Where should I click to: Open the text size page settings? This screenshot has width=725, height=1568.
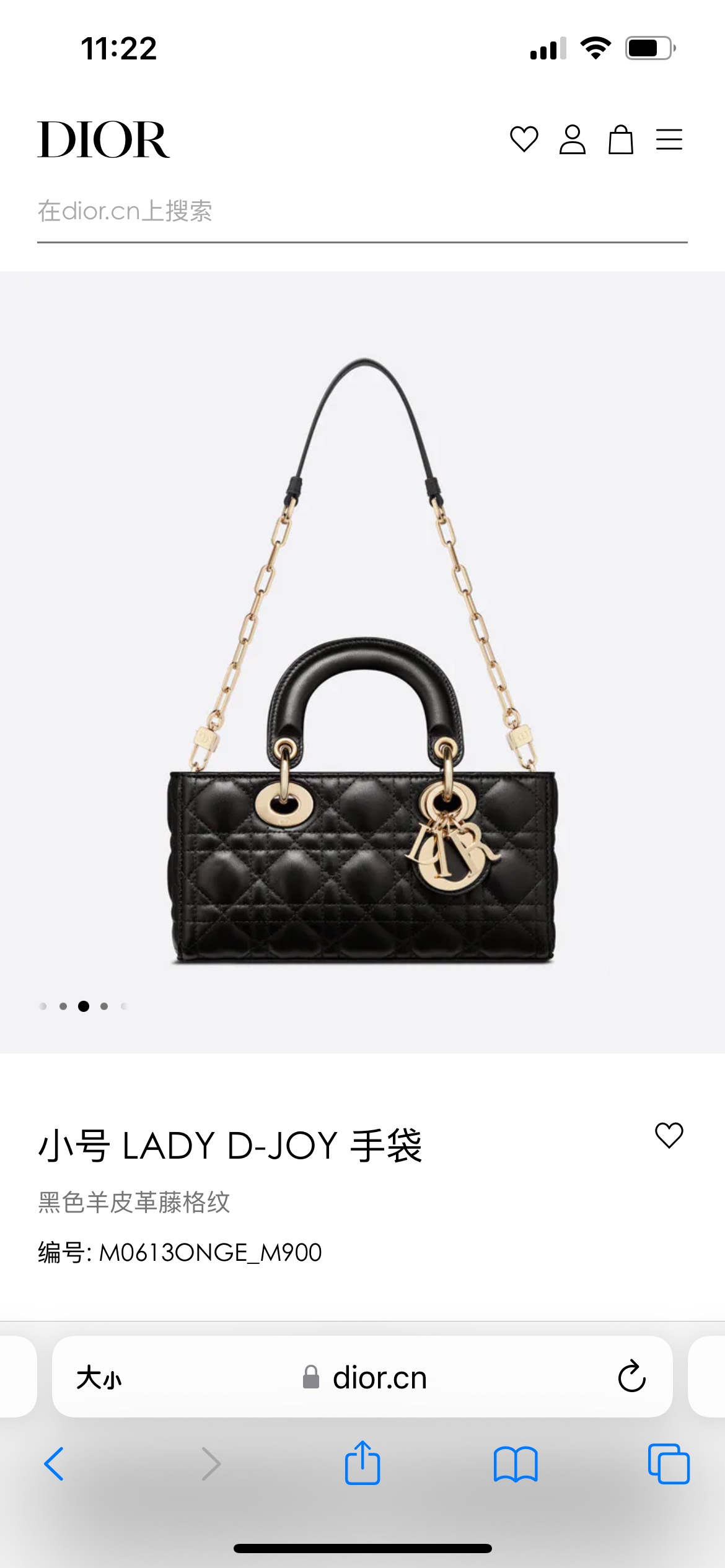(99, 1378)
